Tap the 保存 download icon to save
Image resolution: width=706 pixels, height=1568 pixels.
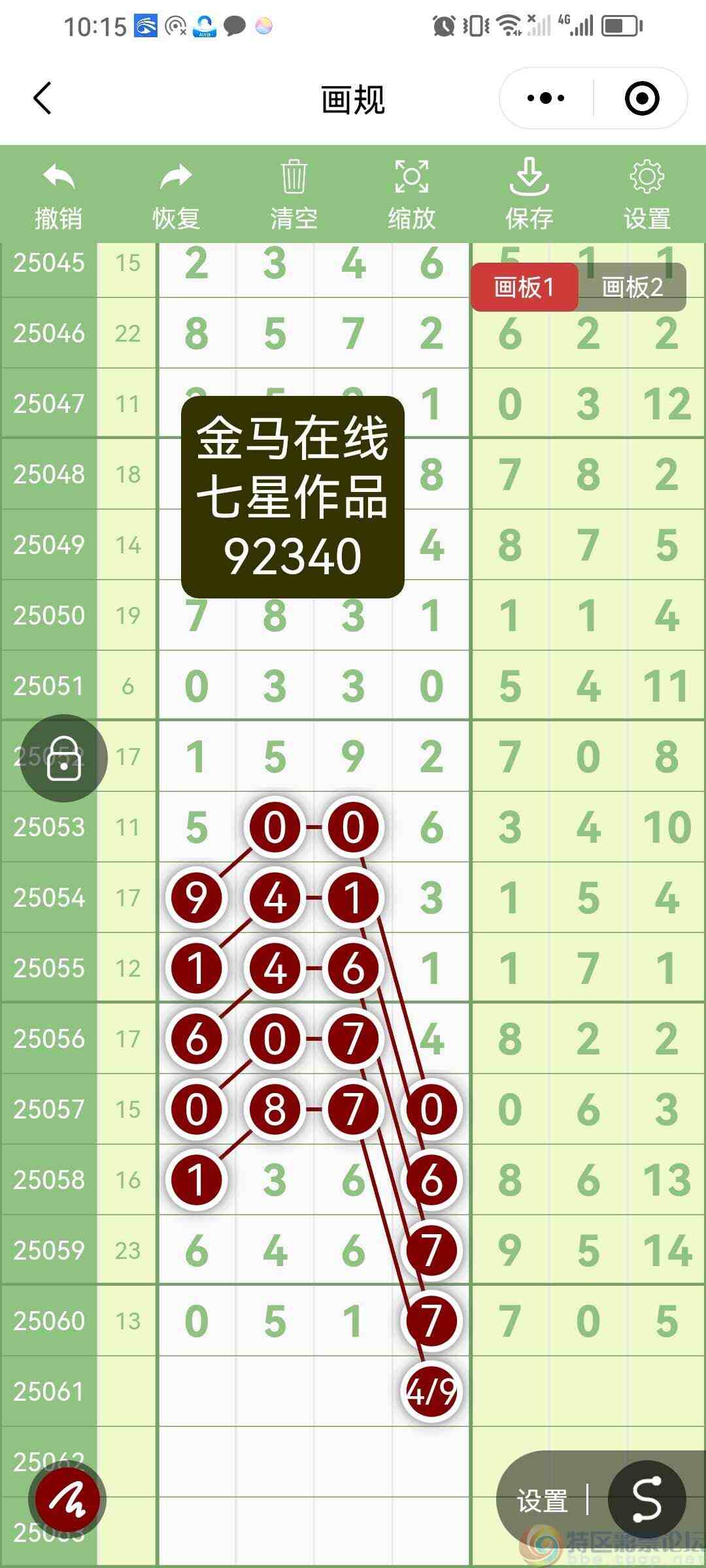(x=529, y=182)
